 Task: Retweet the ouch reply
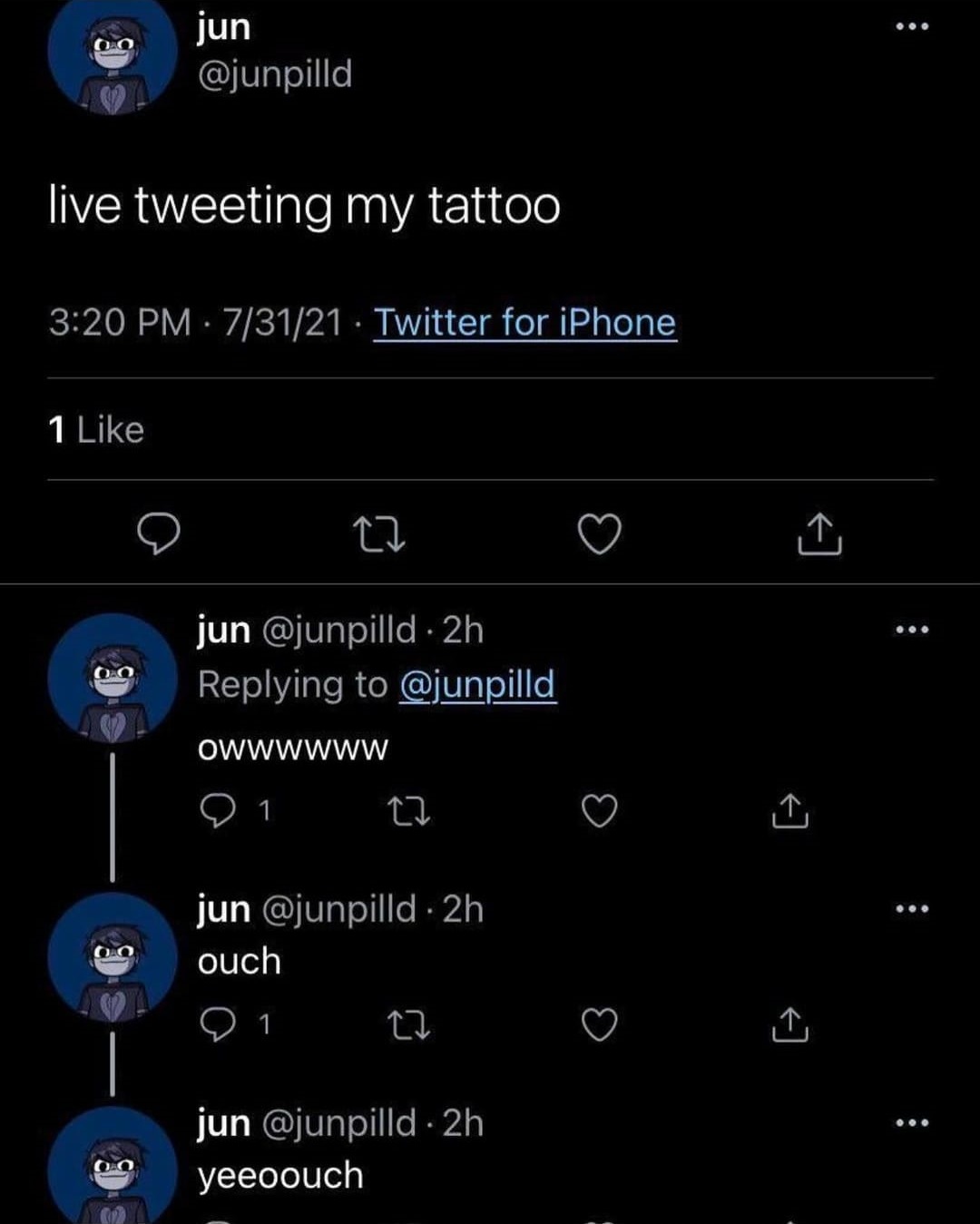[x=408, y=1025]
